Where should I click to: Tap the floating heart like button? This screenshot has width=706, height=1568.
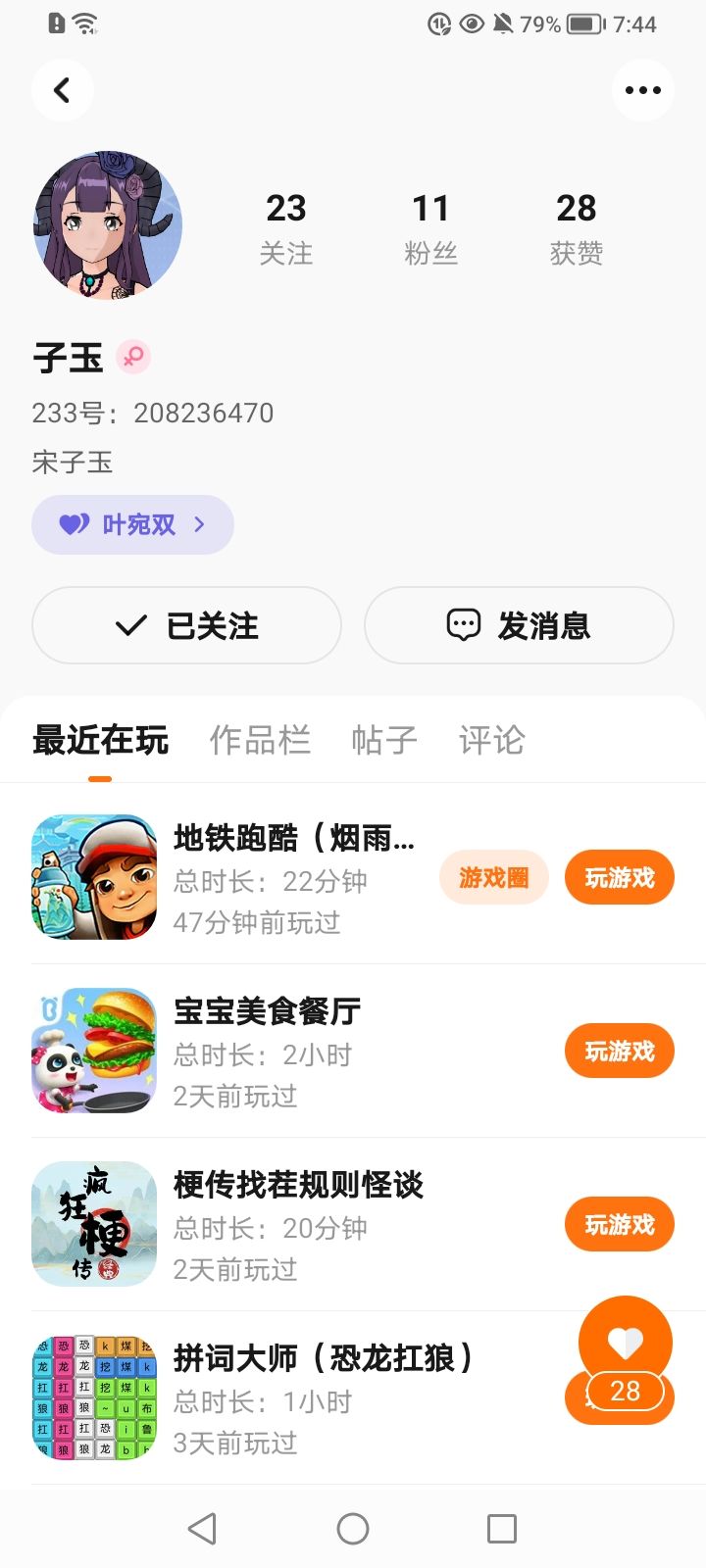pos(626,1341)
